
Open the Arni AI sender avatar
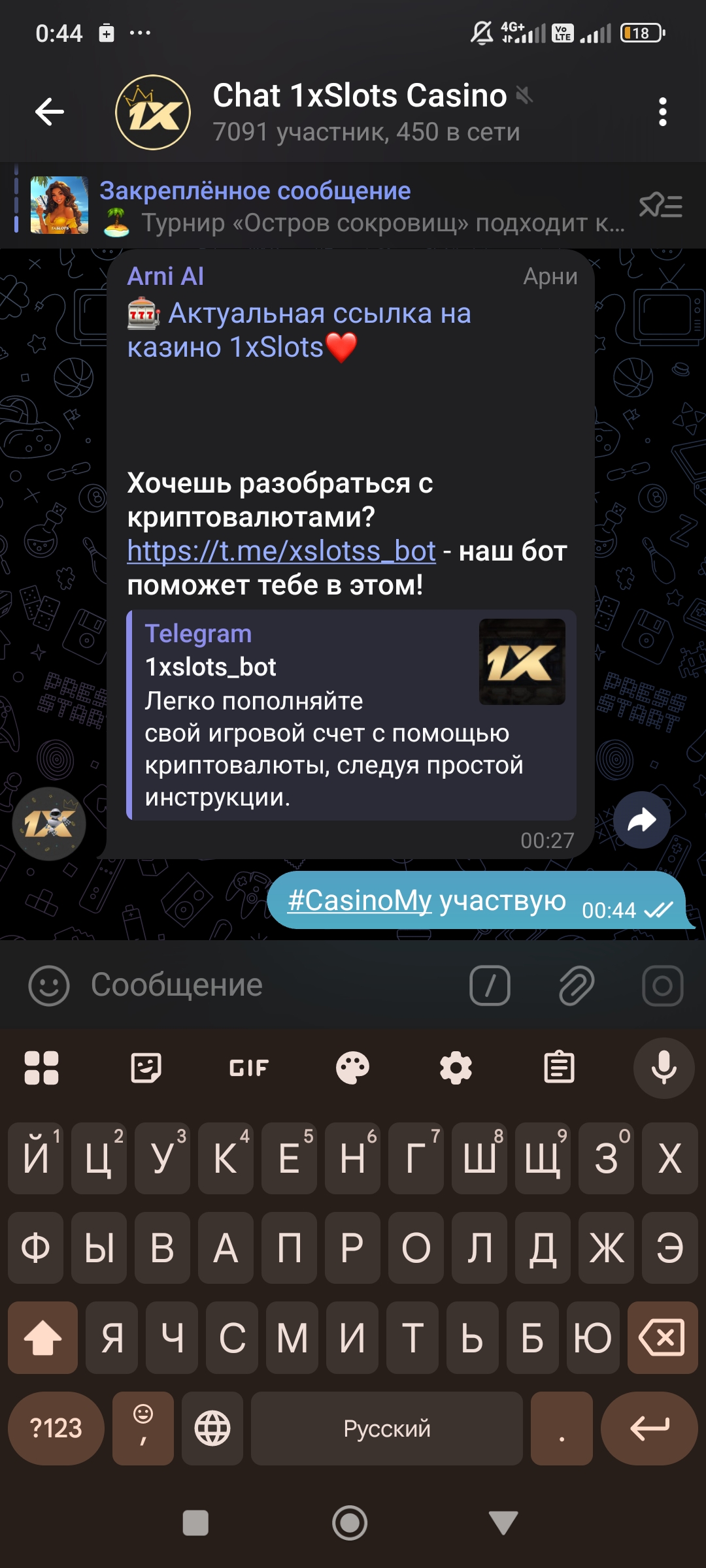(49, 824)
